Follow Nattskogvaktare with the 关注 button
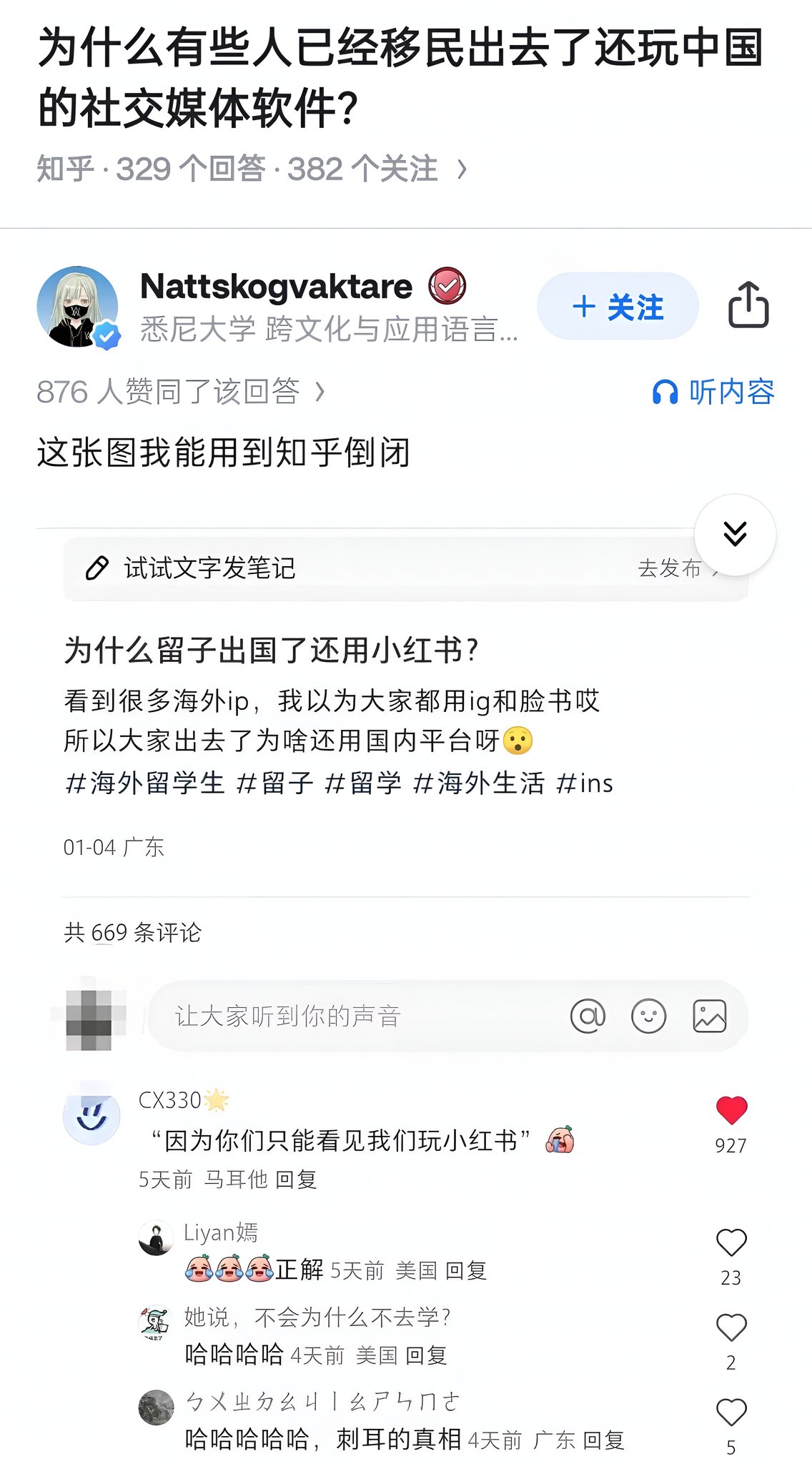 click(x=618, y=307)
